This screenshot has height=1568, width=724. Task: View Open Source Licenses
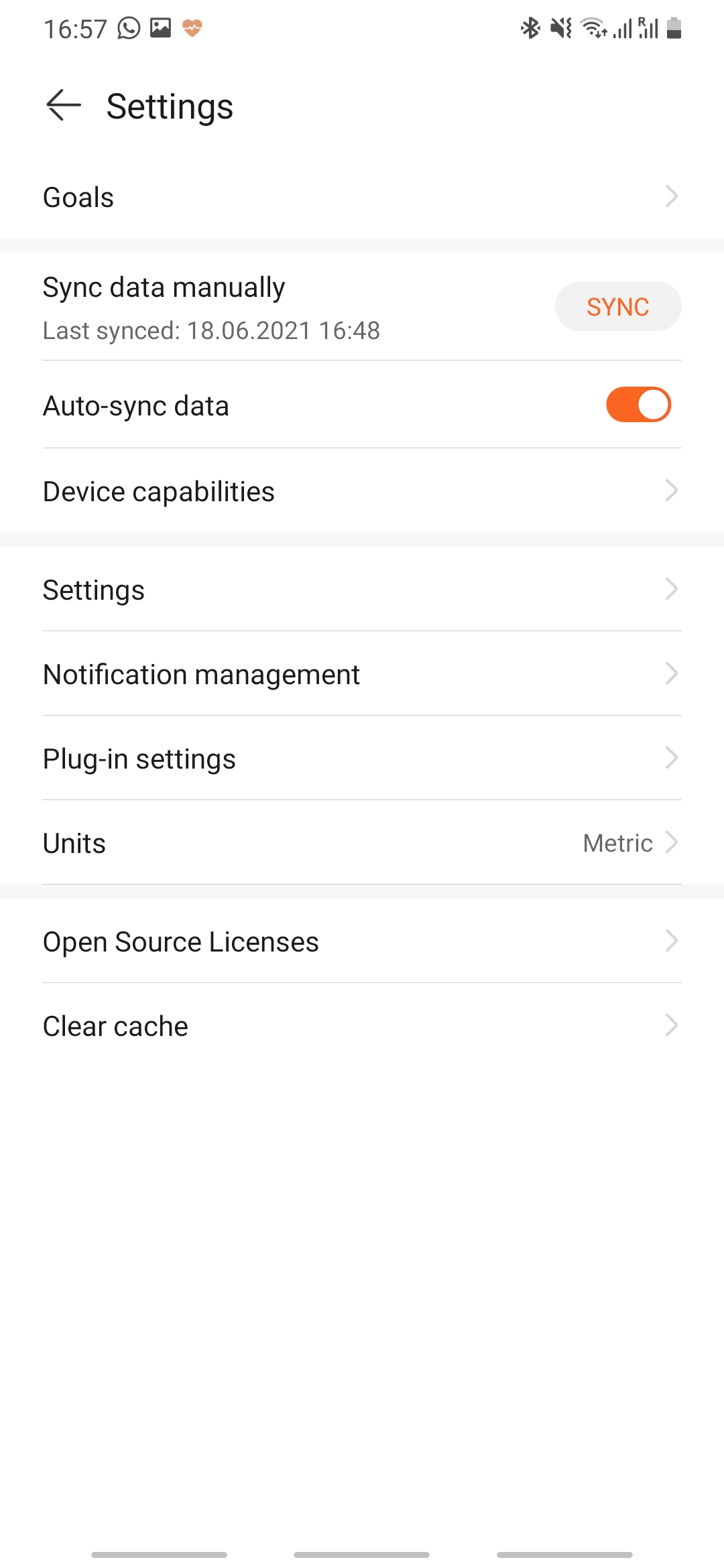coord(362,941)
